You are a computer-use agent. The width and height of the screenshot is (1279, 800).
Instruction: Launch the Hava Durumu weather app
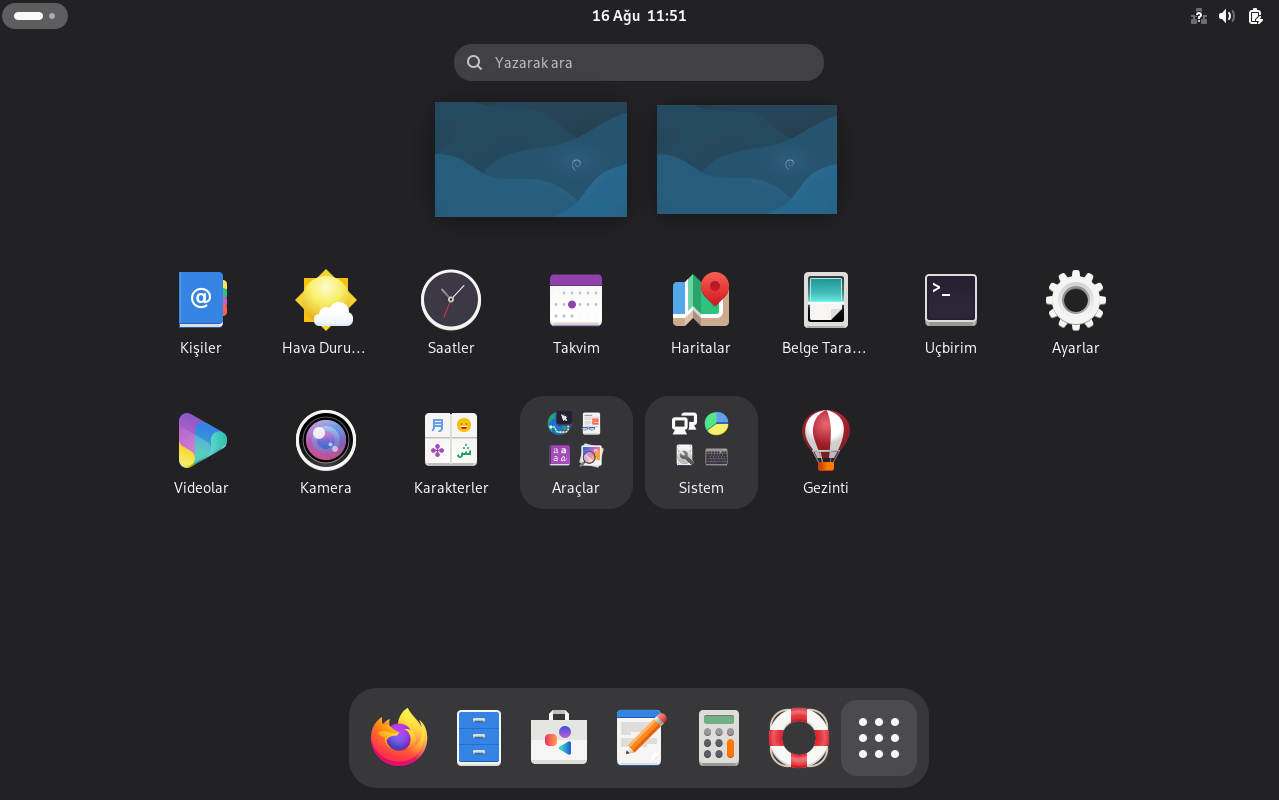(x=325, y=300)
